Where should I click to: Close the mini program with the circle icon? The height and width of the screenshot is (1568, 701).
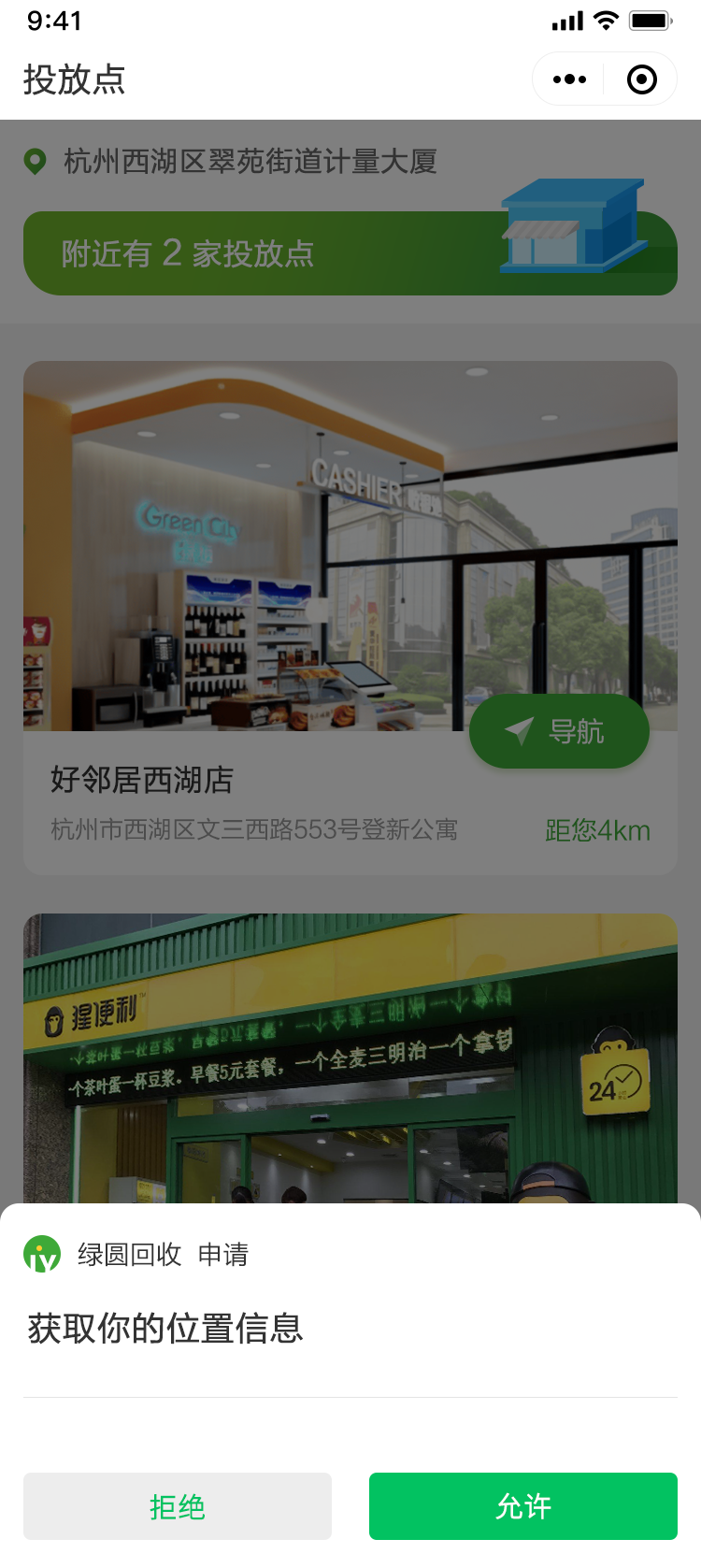coord(641,79)
